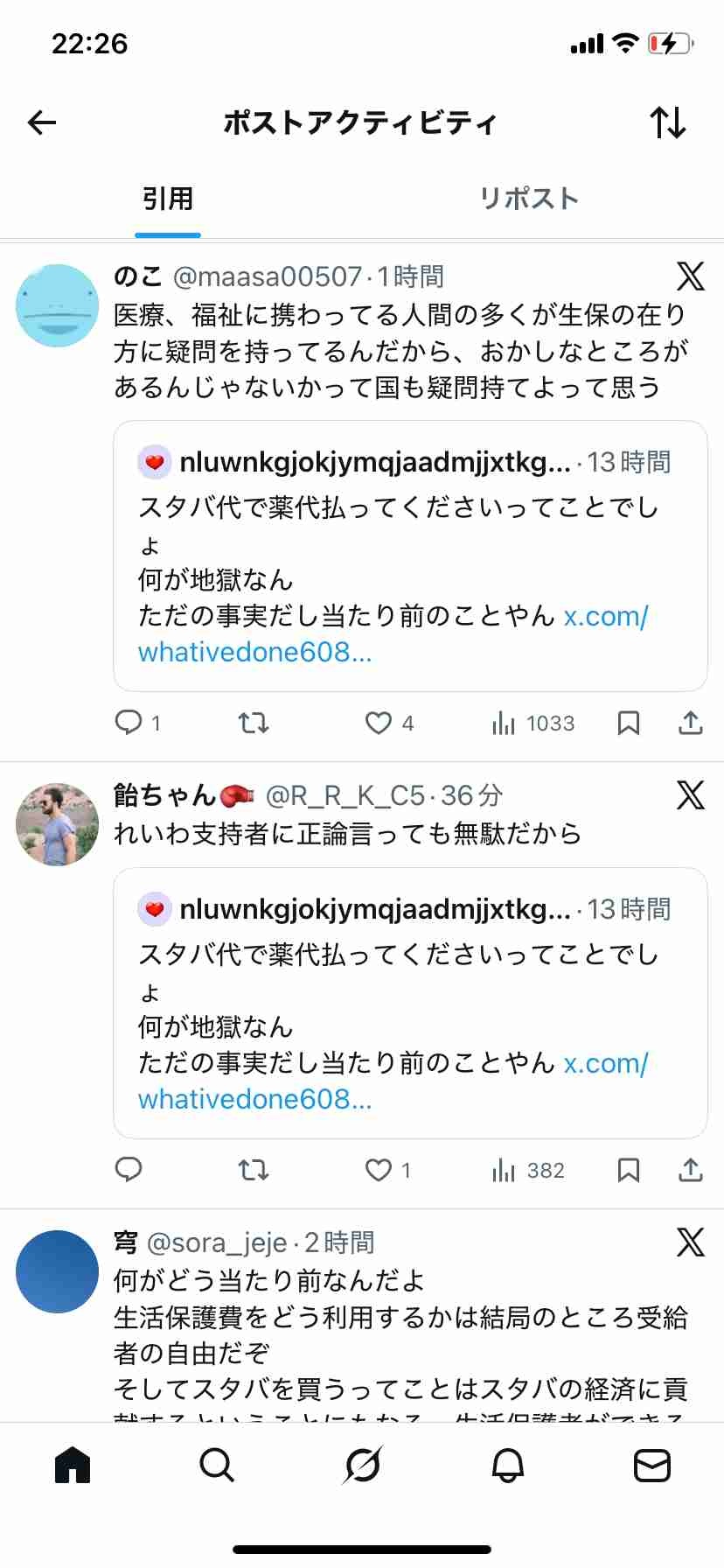Open the Notifications bell icon

click(507, 1466)
